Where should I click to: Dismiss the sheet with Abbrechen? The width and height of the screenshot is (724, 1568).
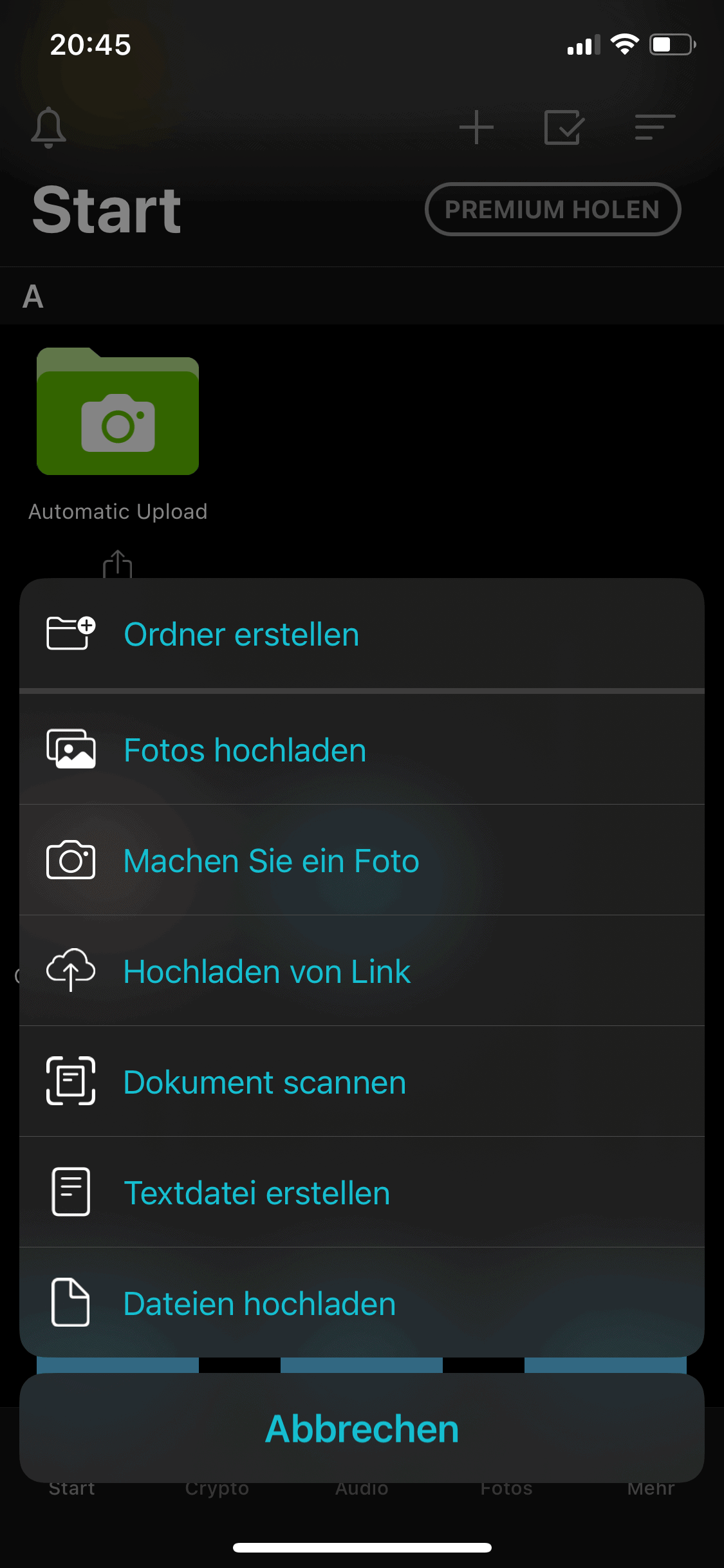362,1428
